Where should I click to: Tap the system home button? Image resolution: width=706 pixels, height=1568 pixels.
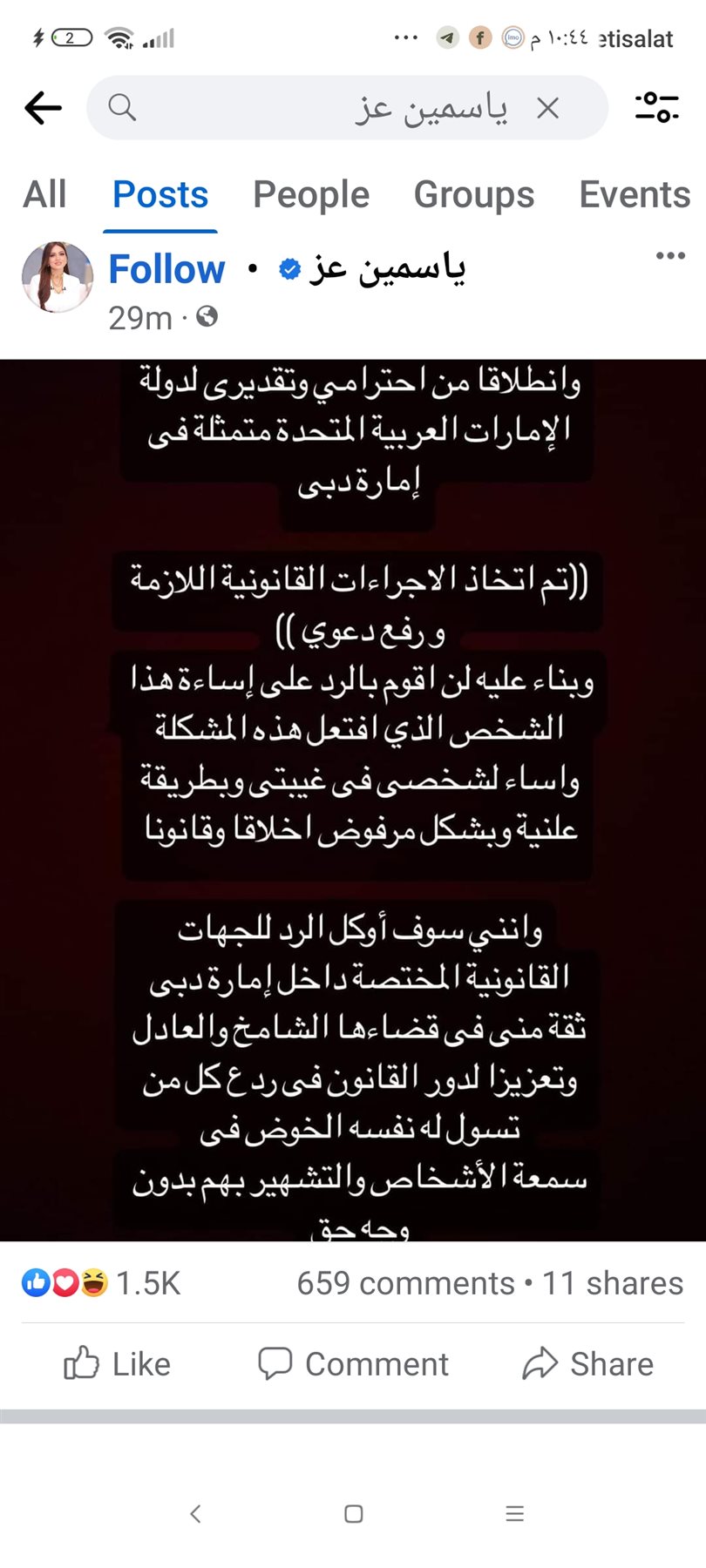[353, 1514]
